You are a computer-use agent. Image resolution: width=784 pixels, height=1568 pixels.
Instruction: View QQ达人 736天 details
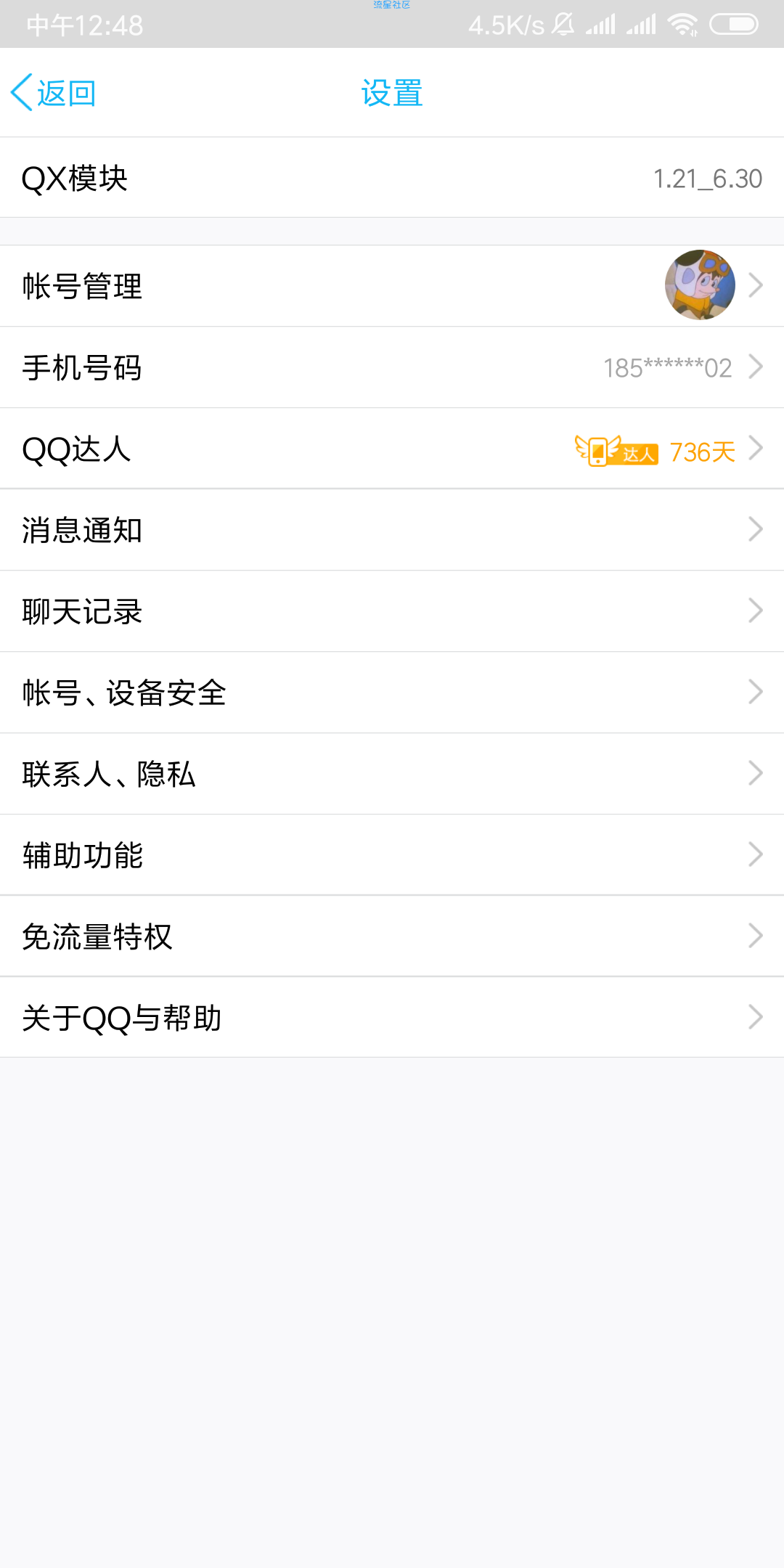click(x=392, y=449)
